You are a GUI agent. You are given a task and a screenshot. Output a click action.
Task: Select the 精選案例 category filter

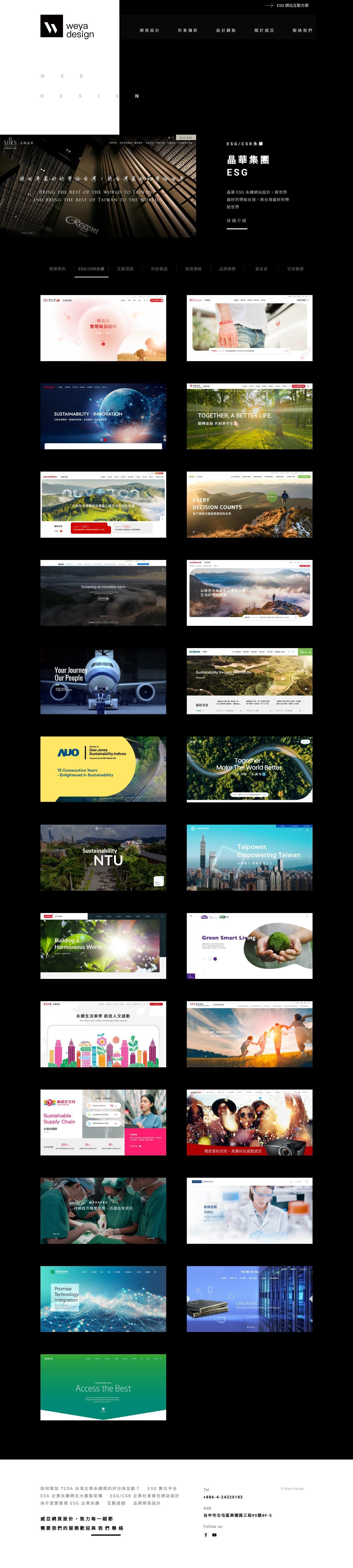[x=57, y=268]
